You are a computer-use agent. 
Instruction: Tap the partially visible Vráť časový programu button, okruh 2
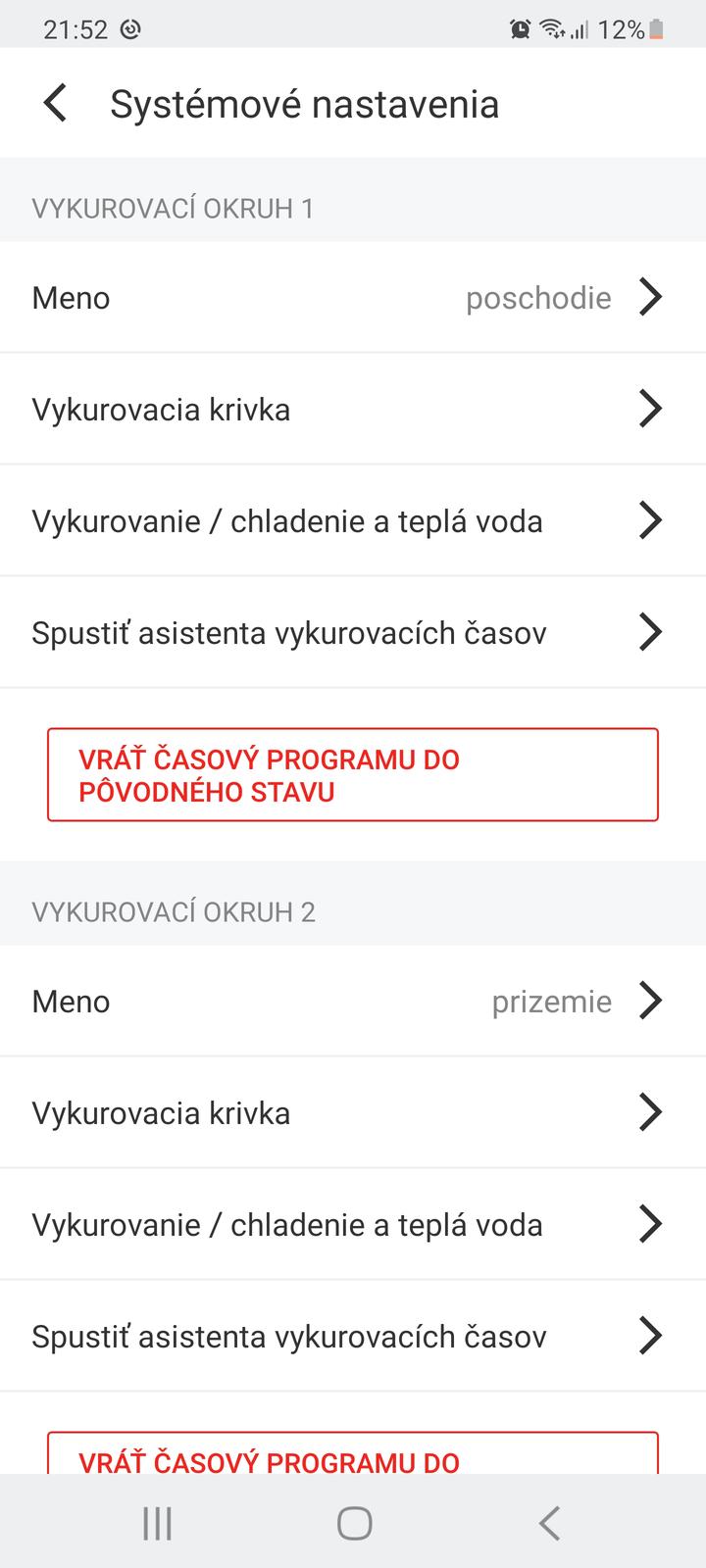(353, 1455)
